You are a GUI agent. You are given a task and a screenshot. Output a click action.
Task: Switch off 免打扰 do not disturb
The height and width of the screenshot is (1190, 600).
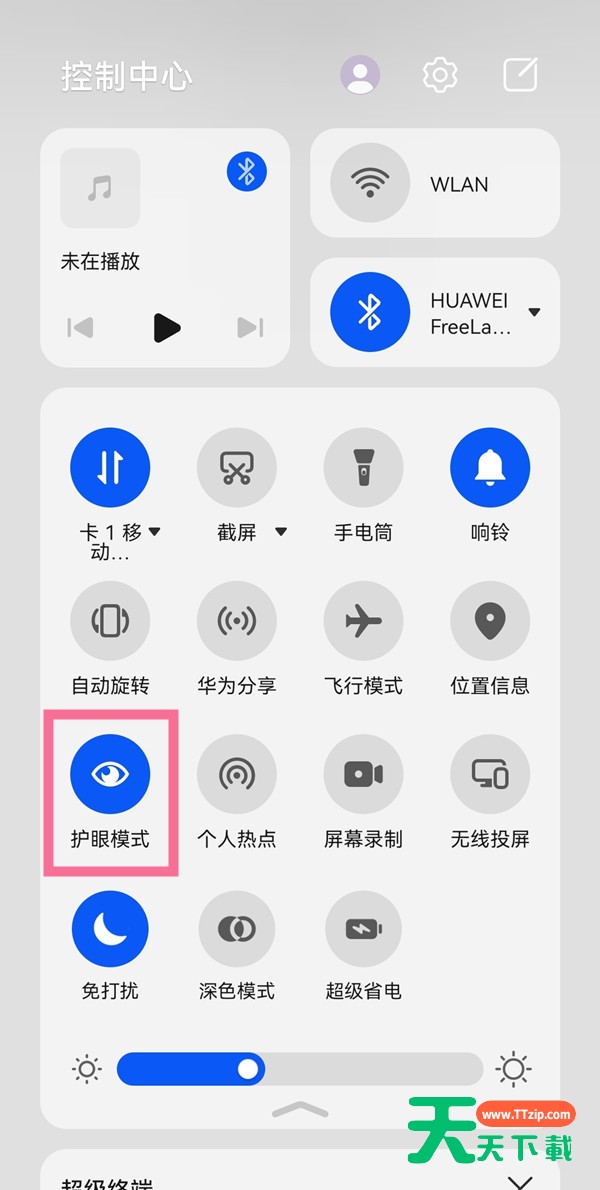pos(110,928)
